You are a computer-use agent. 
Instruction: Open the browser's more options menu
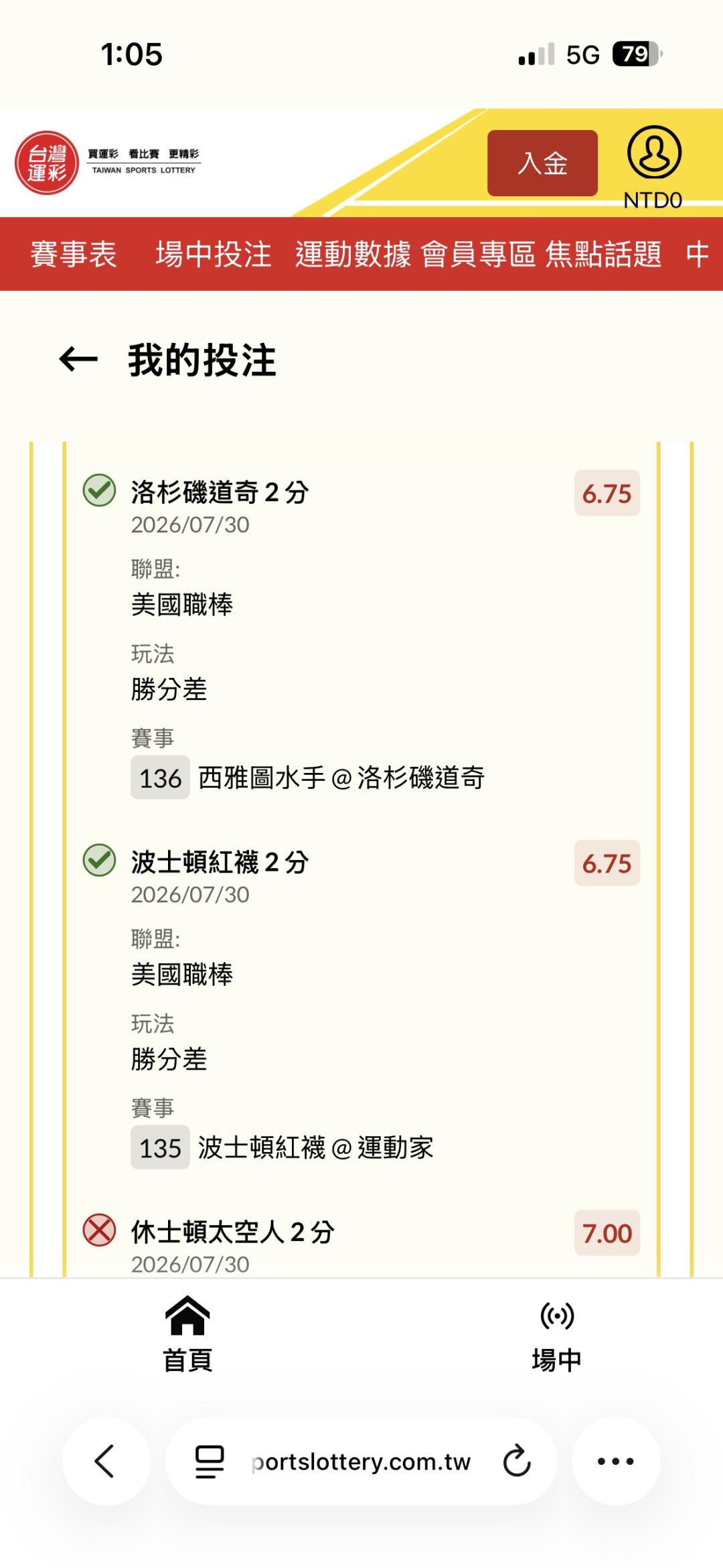coord(616,1461)
